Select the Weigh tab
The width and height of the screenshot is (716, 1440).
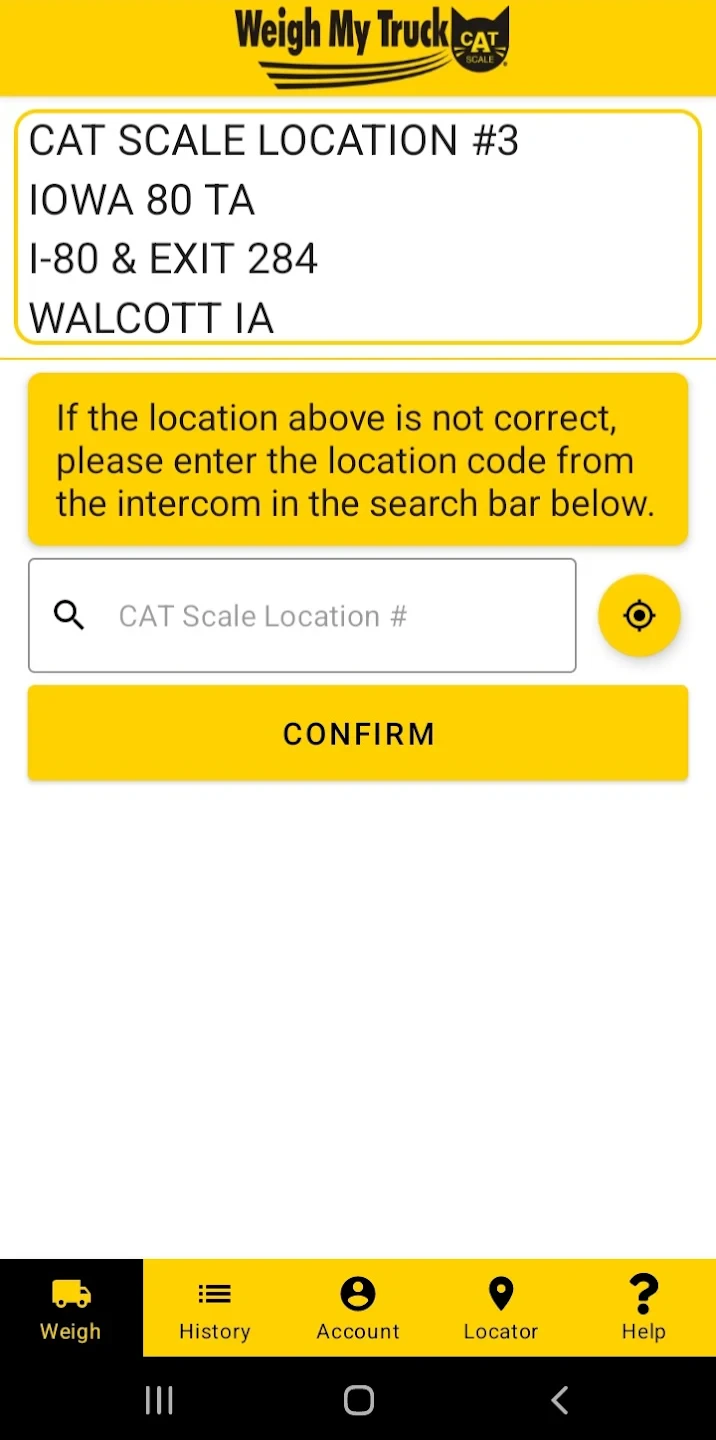point(71,1308)
